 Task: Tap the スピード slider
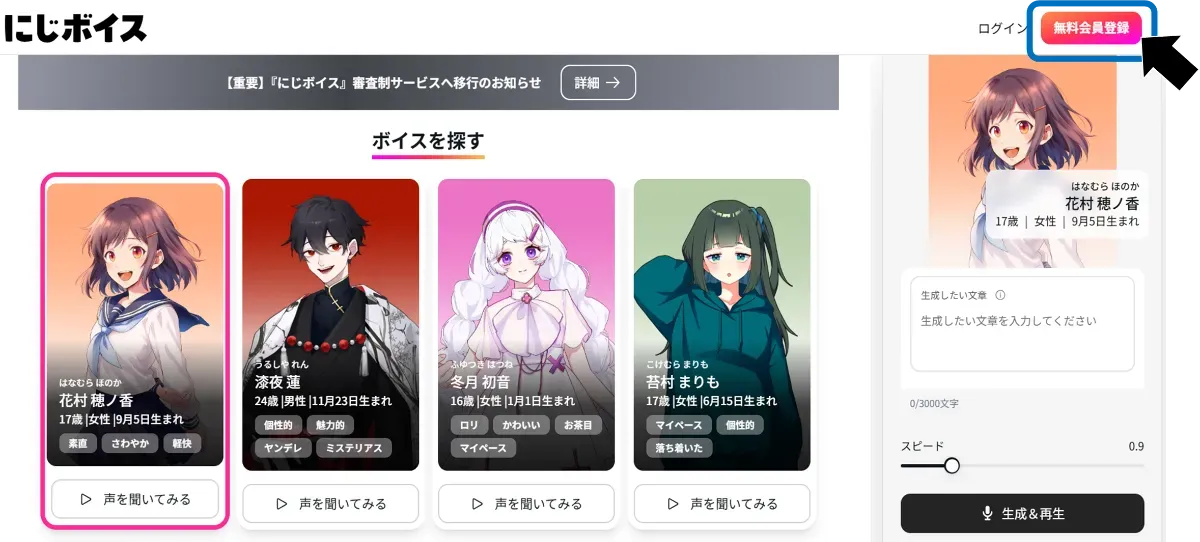tap(1022, 465)
